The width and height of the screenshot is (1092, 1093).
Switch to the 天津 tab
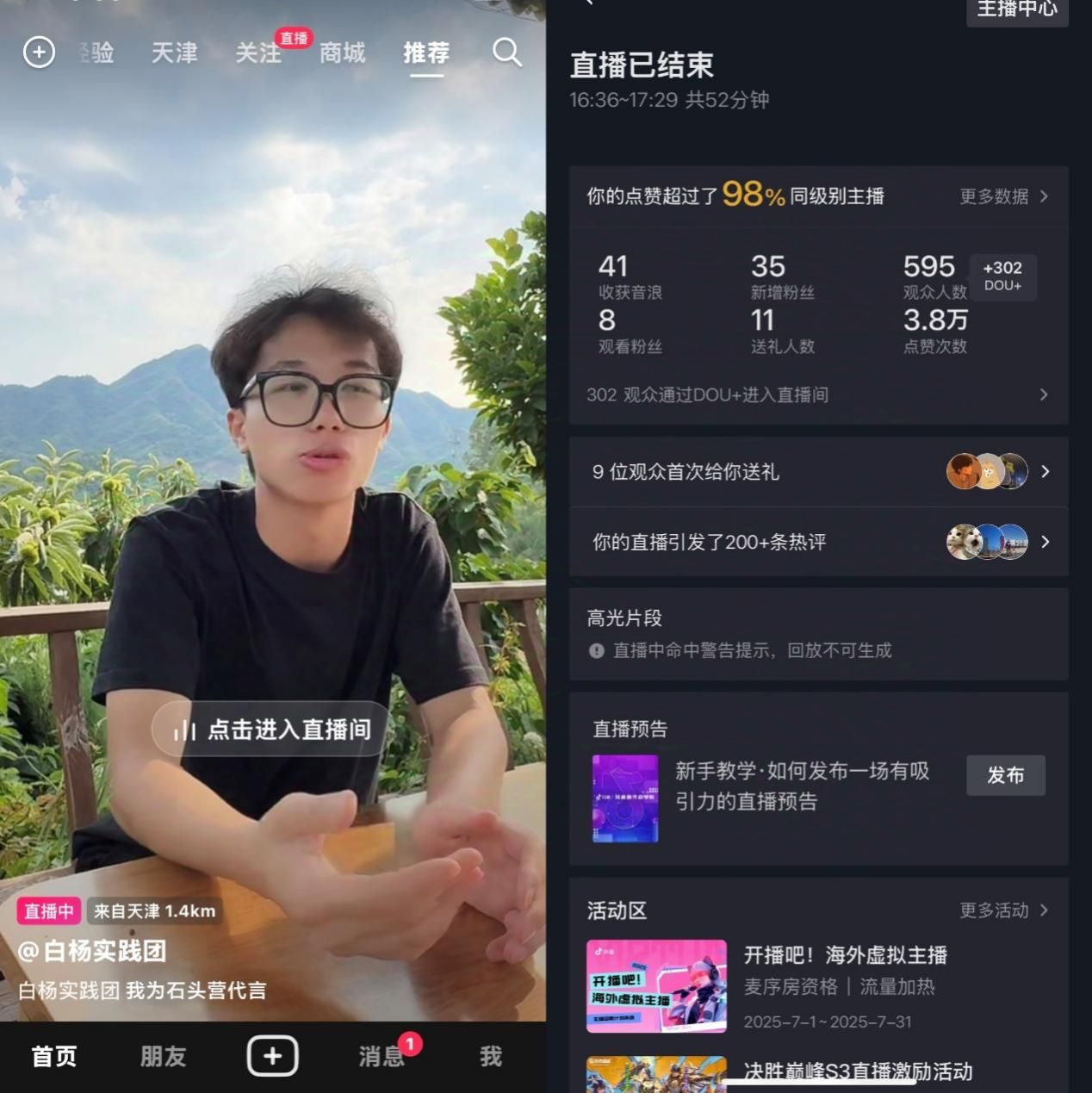pos(175,53)
